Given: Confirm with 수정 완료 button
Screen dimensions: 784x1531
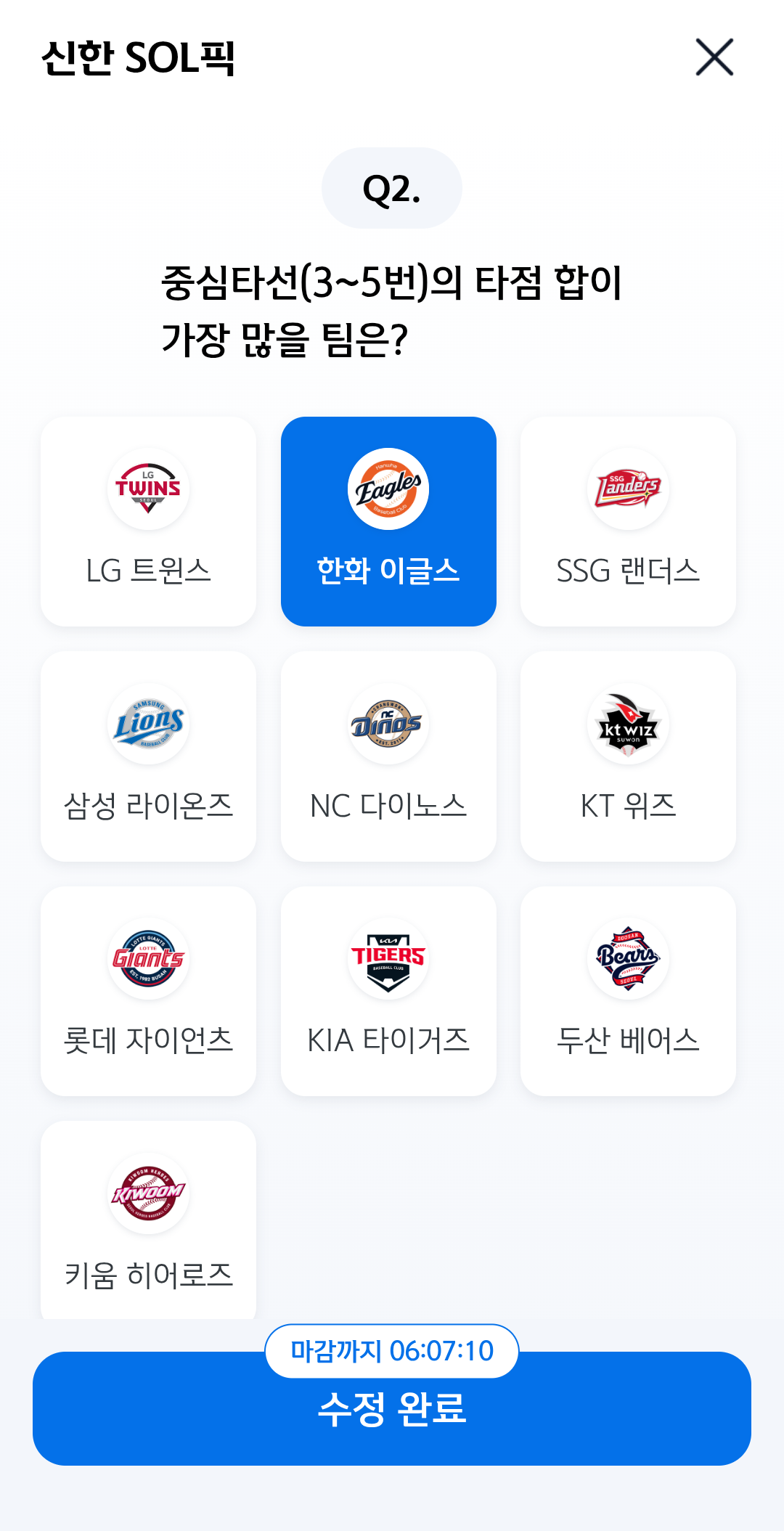Looking at the screenshot, I should click(392, 1408).
